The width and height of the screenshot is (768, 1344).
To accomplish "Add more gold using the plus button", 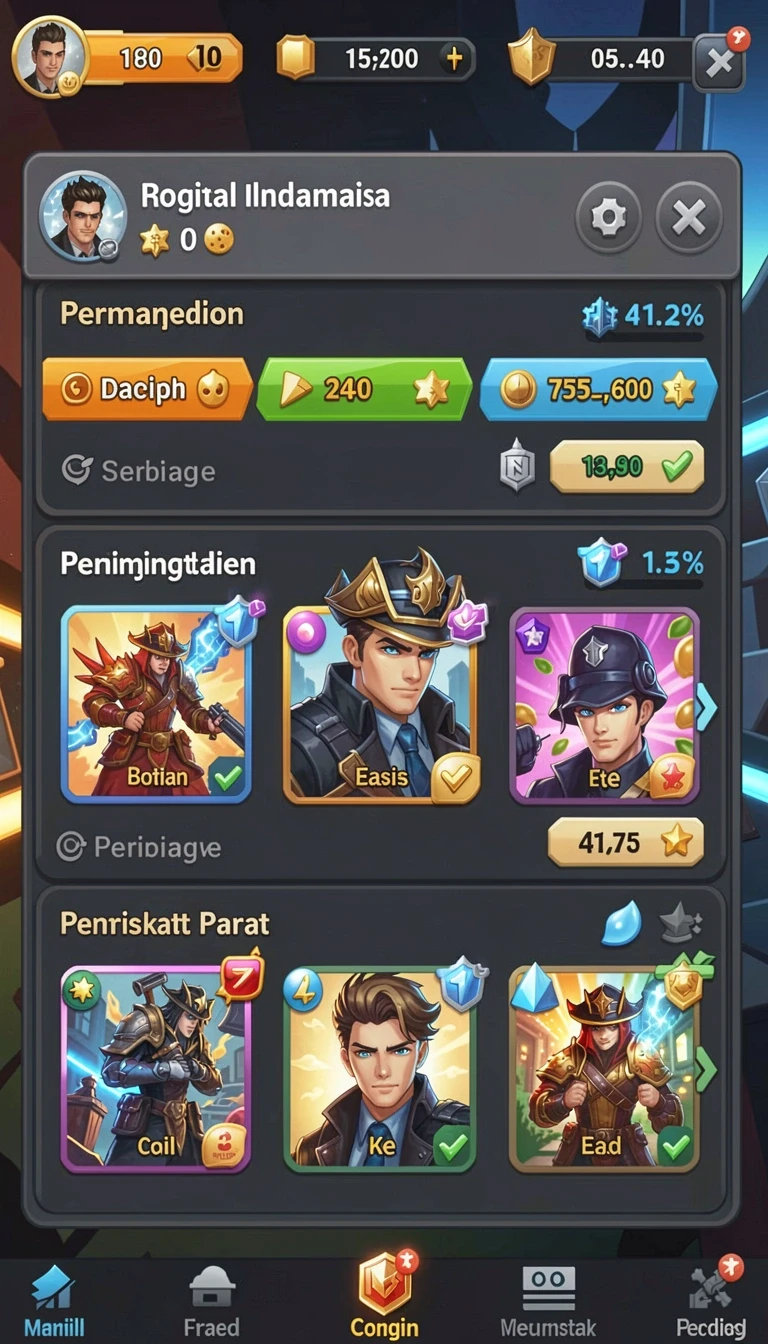I will (454, 58).
